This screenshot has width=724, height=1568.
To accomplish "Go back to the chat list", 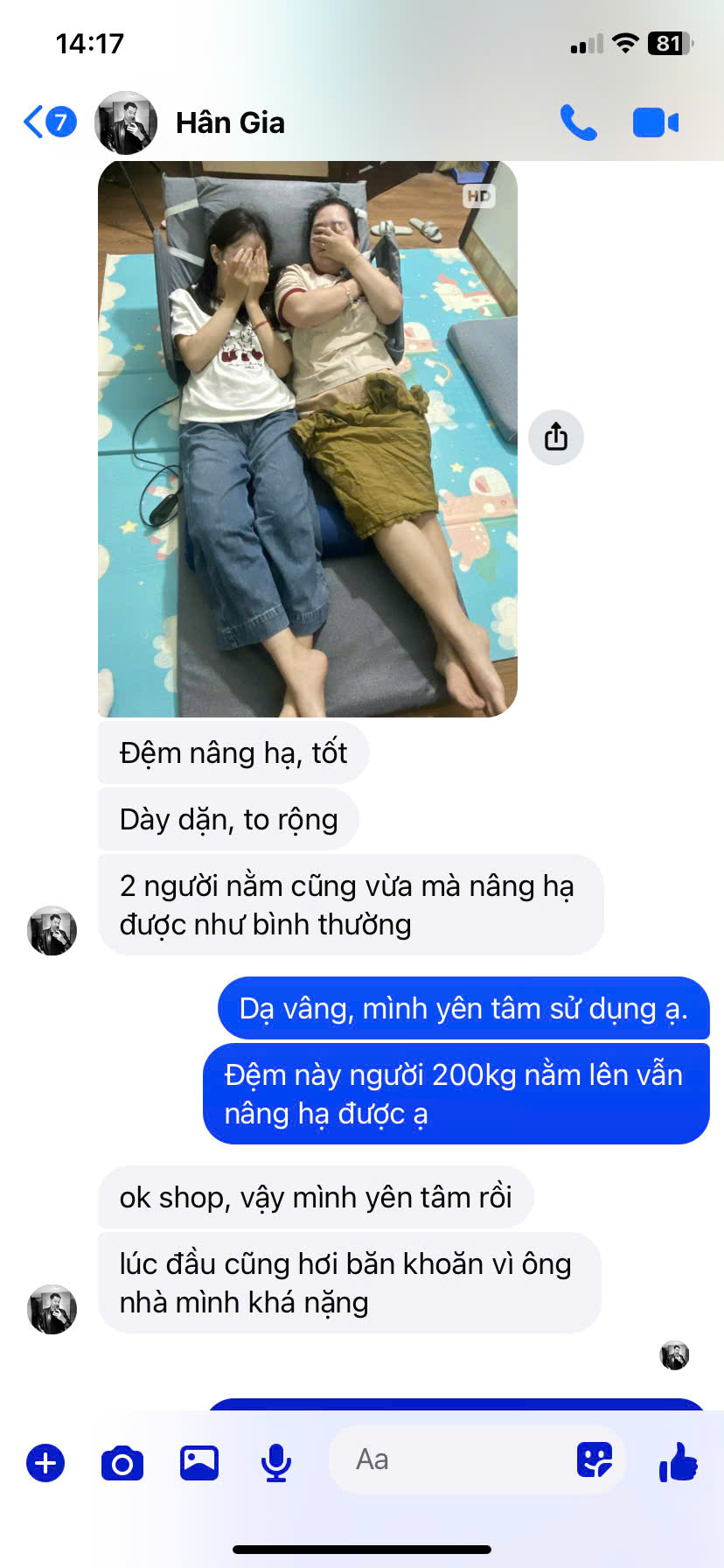I will [48, 122].
